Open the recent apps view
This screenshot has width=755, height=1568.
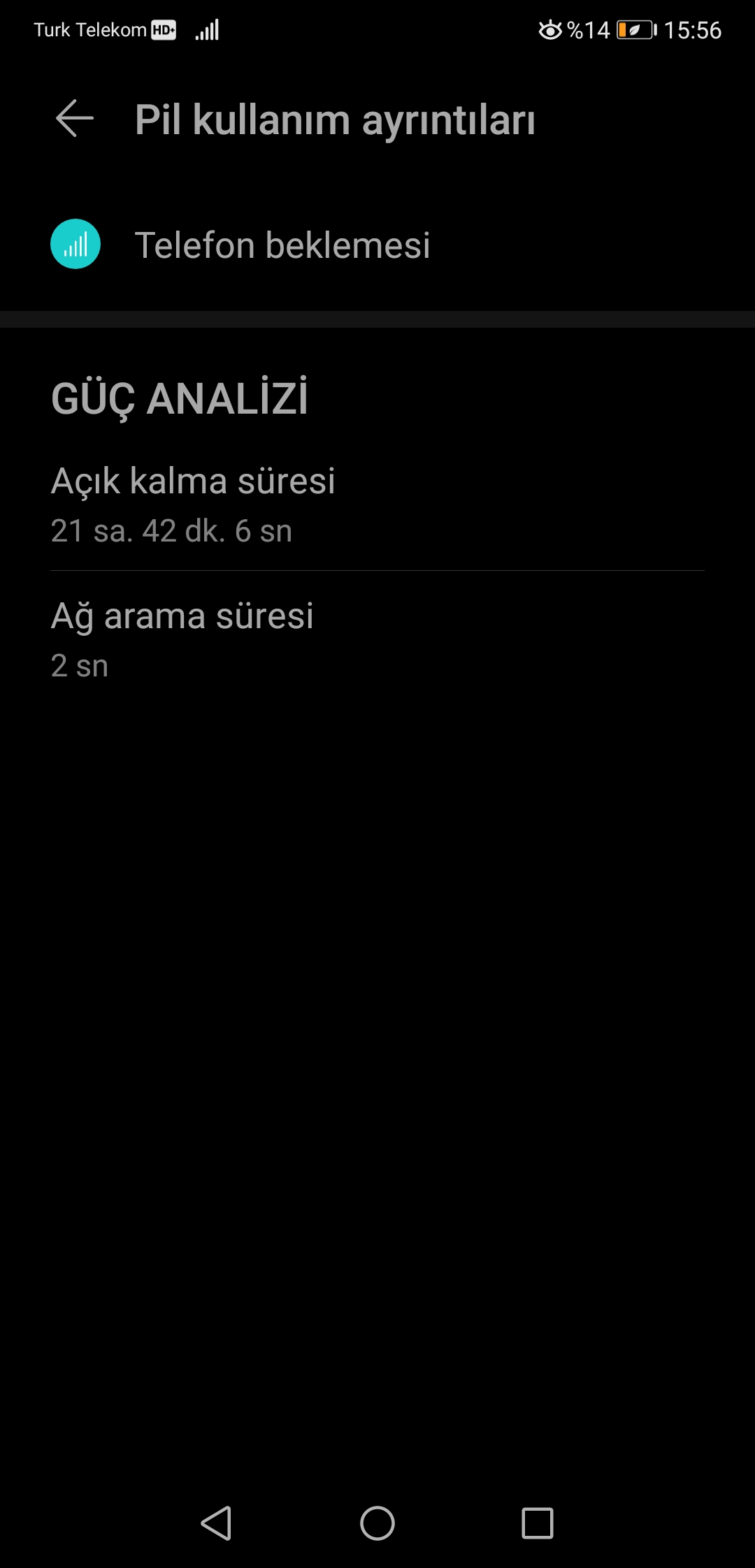click(x=538, y=1523)
